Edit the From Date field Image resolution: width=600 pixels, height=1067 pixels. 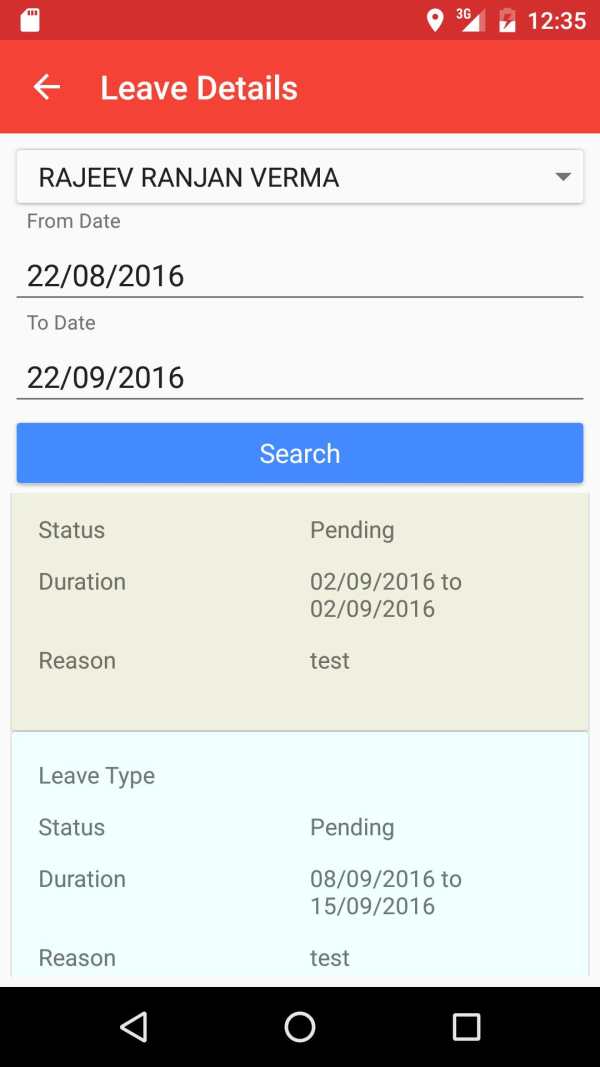(x=299, y=276)
